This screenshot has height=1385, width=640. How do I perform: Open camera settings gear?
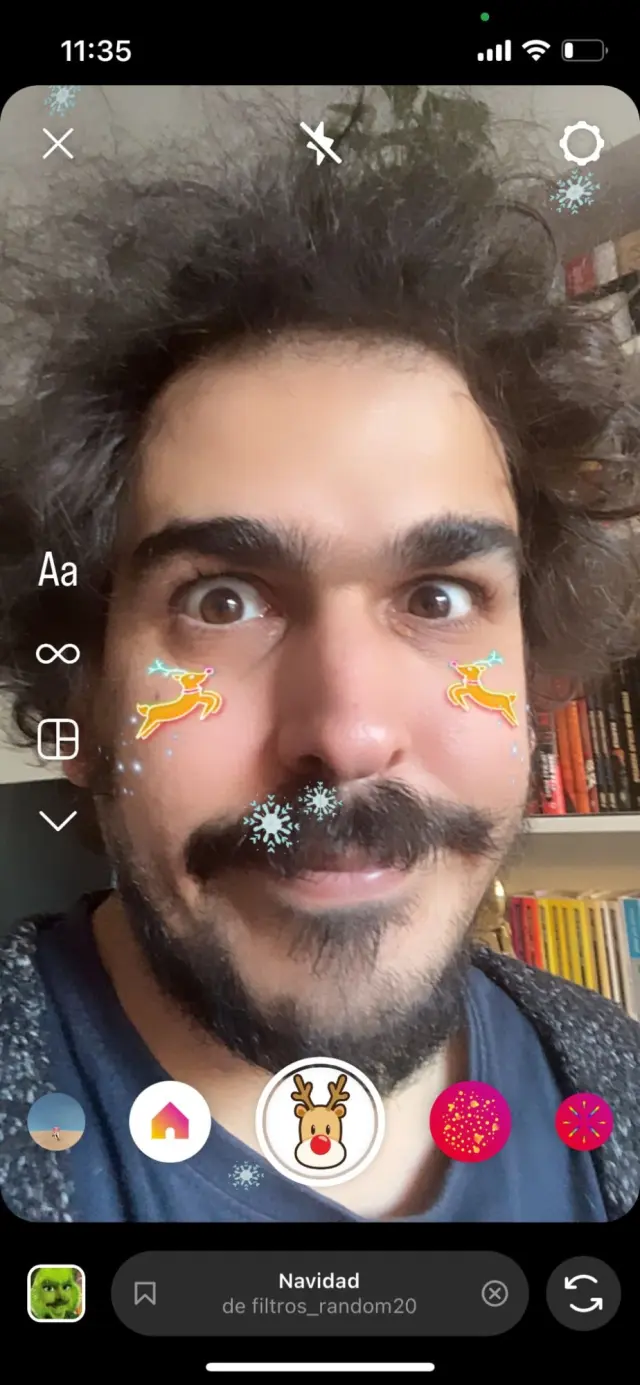pos(581,144)
